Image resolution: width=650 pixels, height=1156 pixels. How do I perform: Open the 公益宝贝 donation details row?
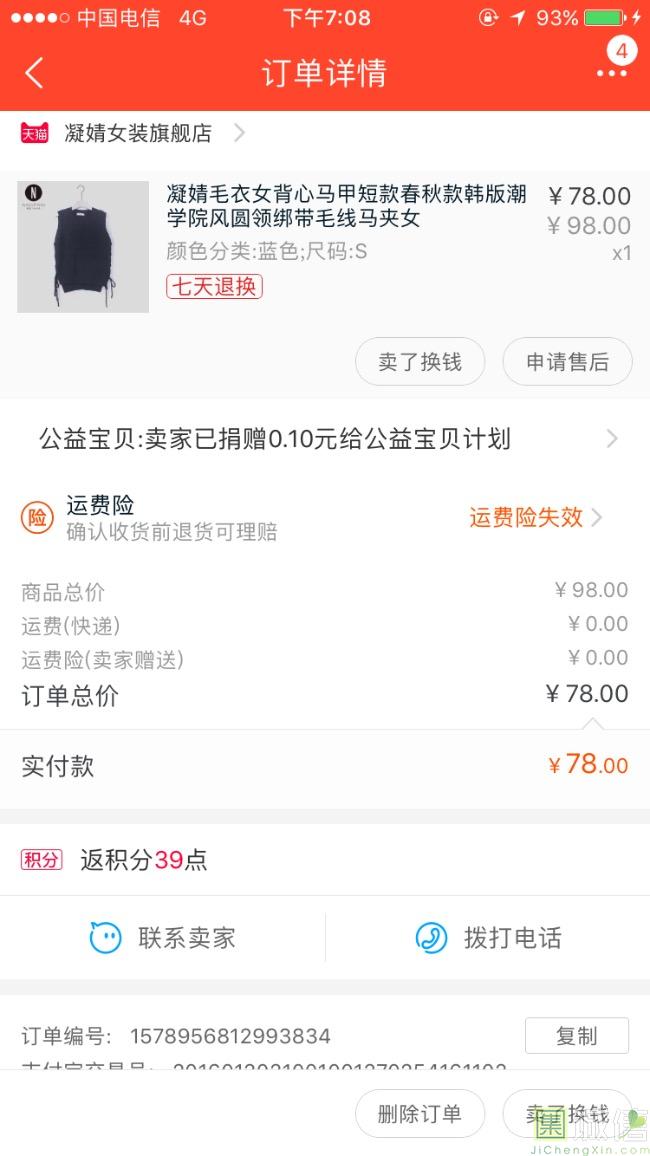(325, 439)
